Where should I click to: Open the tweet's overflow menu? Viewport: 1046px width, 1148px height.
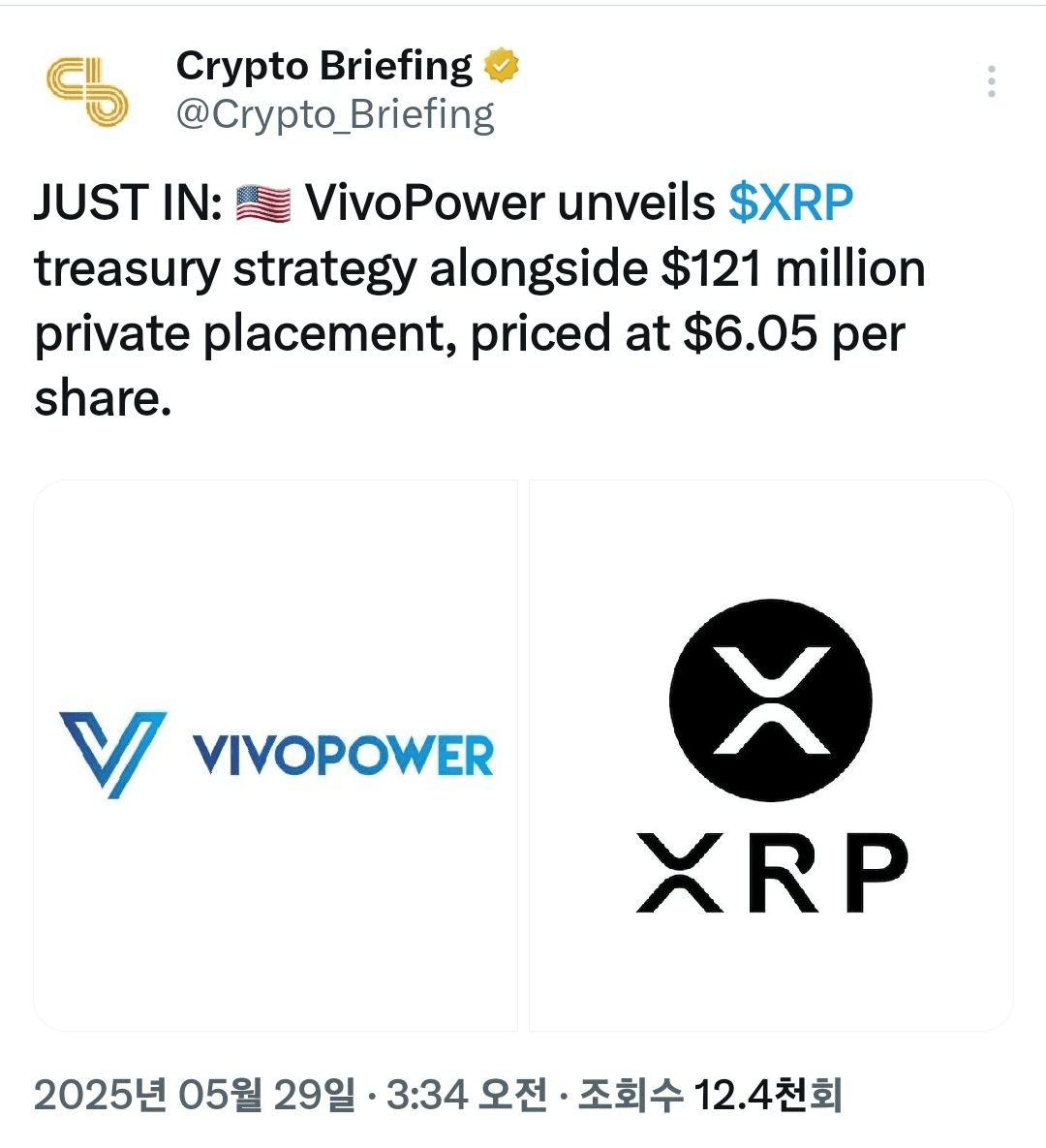tap(991, 82)
